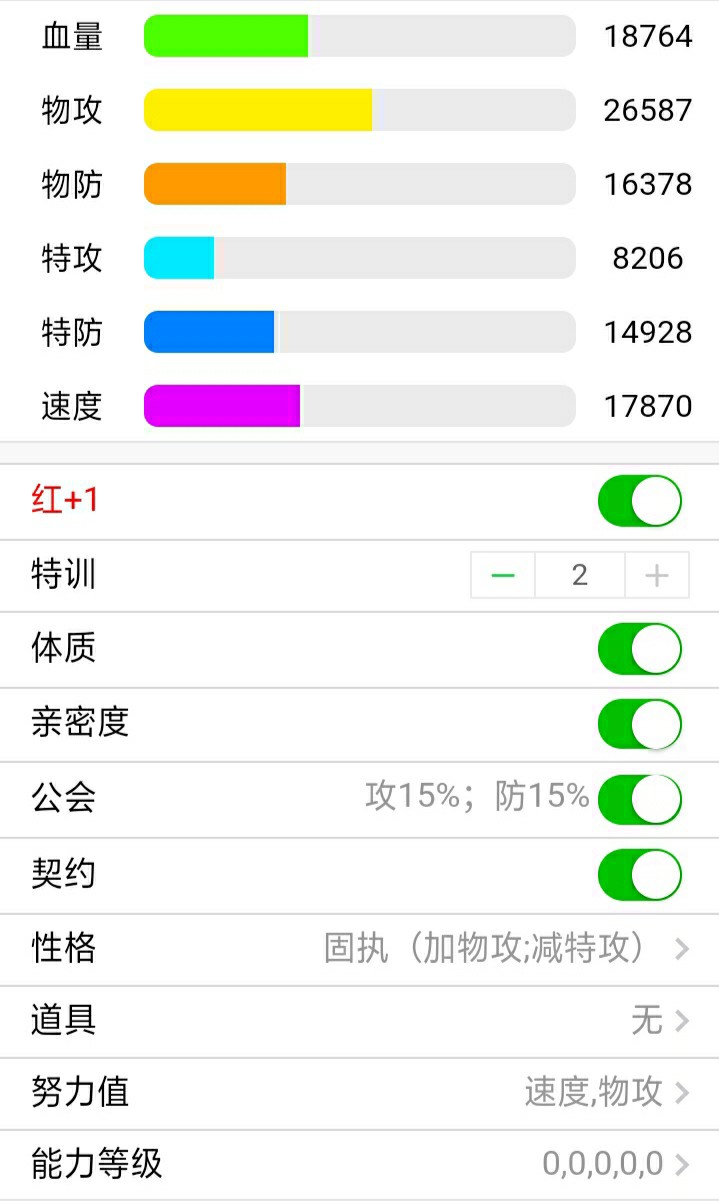Decrease the 特训 value with minus
The image size is (719, 1201).
click(503, 576)
